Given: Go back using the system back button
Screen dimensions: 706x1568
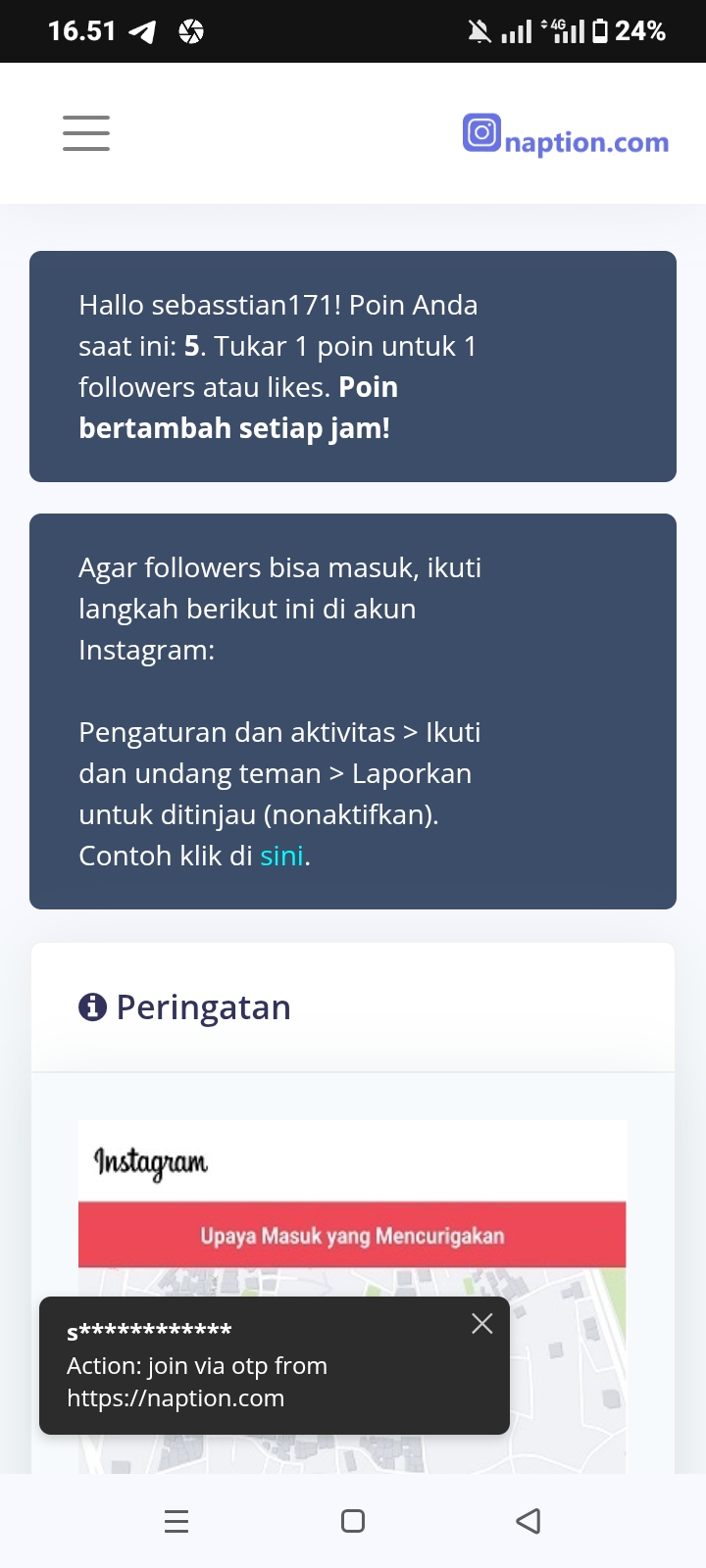Looking at the screenshot, I should click(529, 1521).
